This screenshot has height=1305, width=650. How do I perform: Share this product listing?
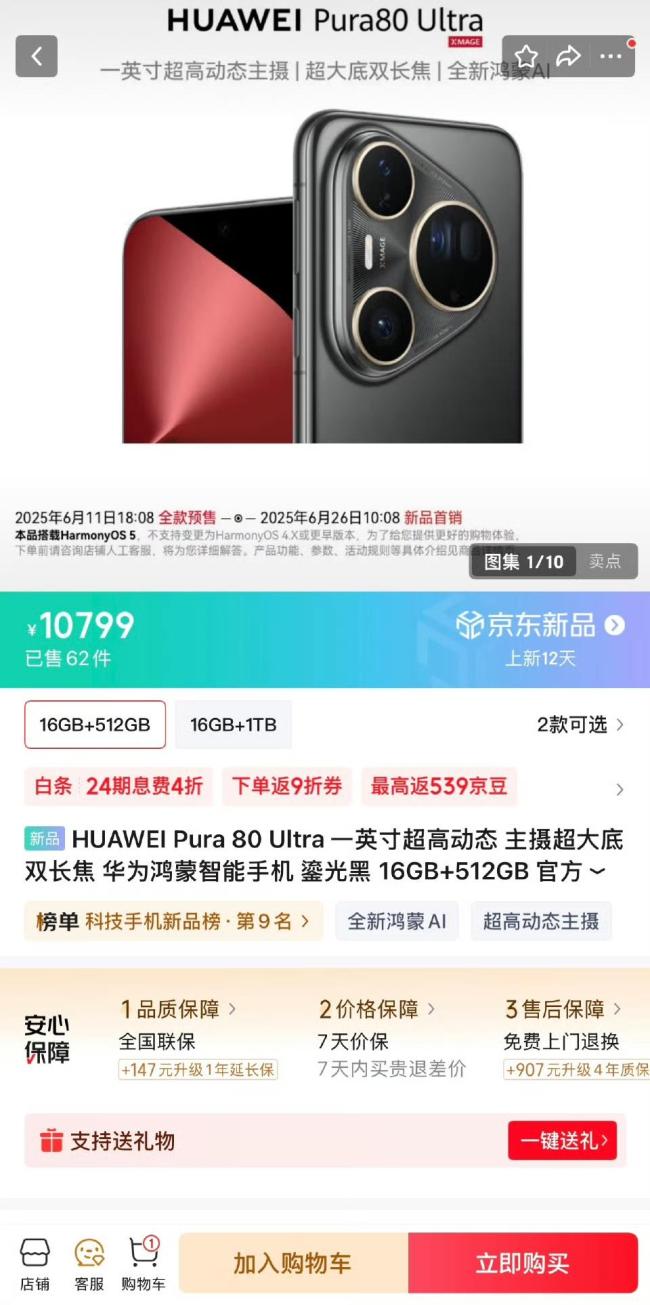(568, 56)
